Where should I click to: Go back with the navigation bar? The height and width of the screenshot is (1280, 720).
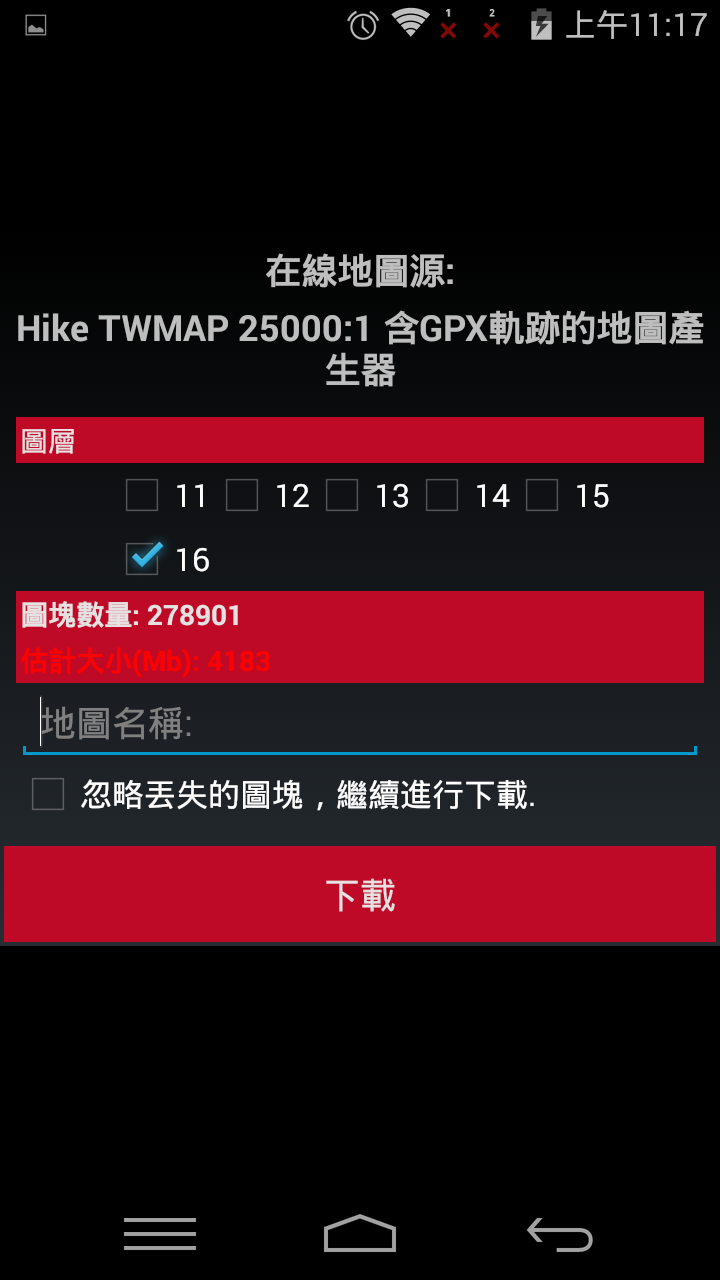[560, 1234]
